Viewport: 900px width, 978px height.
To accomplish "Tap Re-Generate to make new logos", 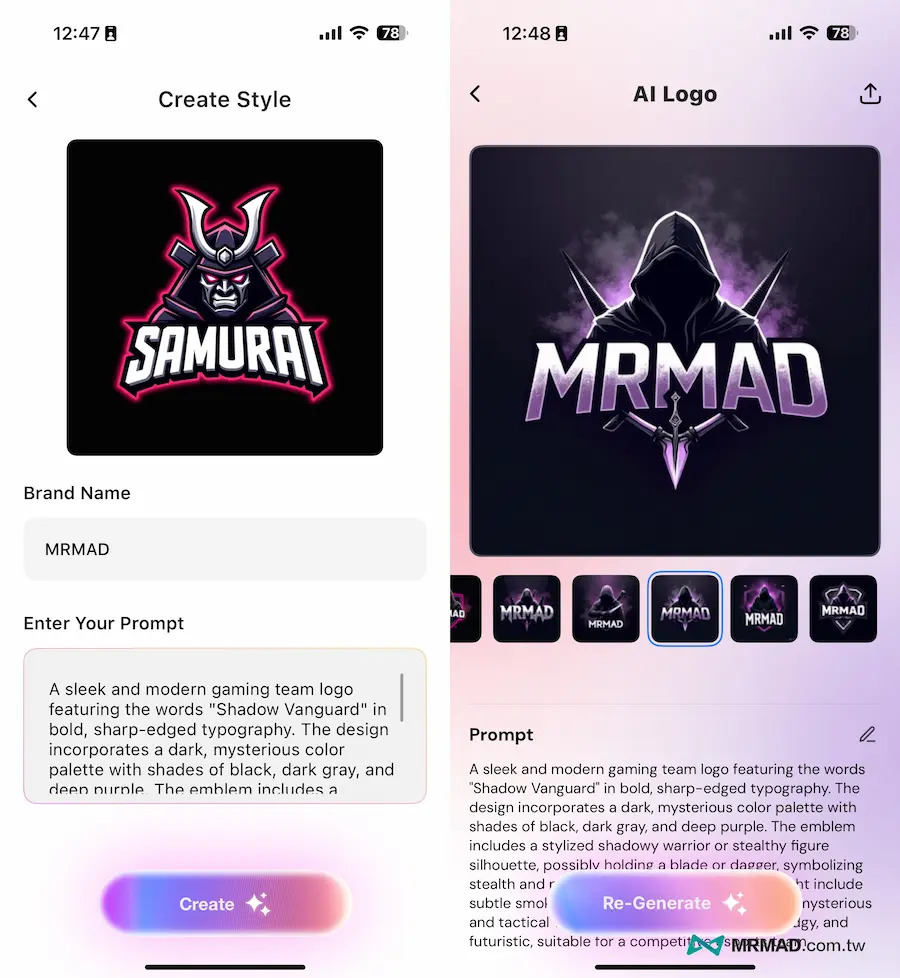I will pyautogui.click(x=675, y=903).
